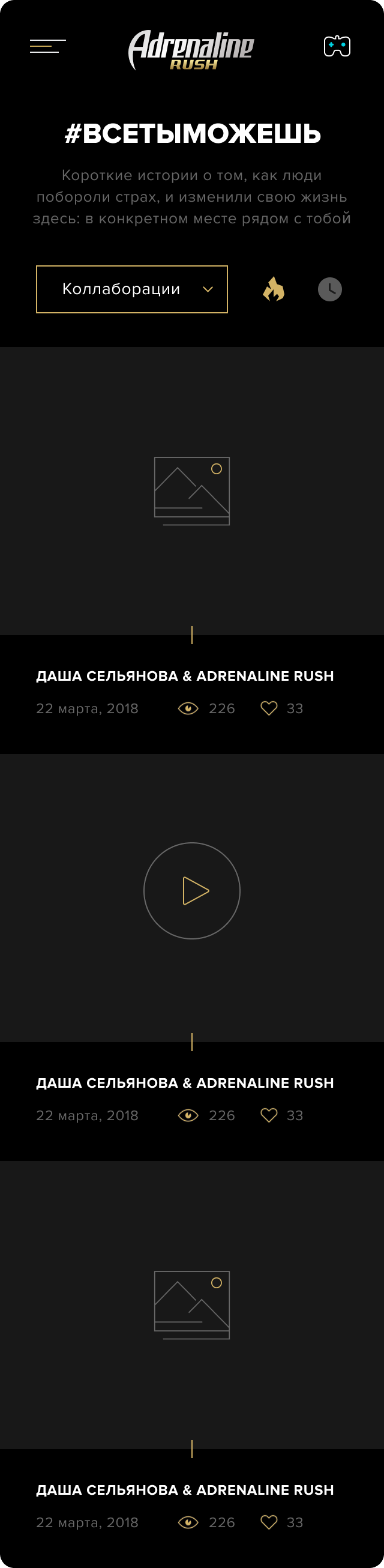Expand the Коллаборации category dropdown
The width and height of the screenshot is (384, 1568).
point(132,289)
